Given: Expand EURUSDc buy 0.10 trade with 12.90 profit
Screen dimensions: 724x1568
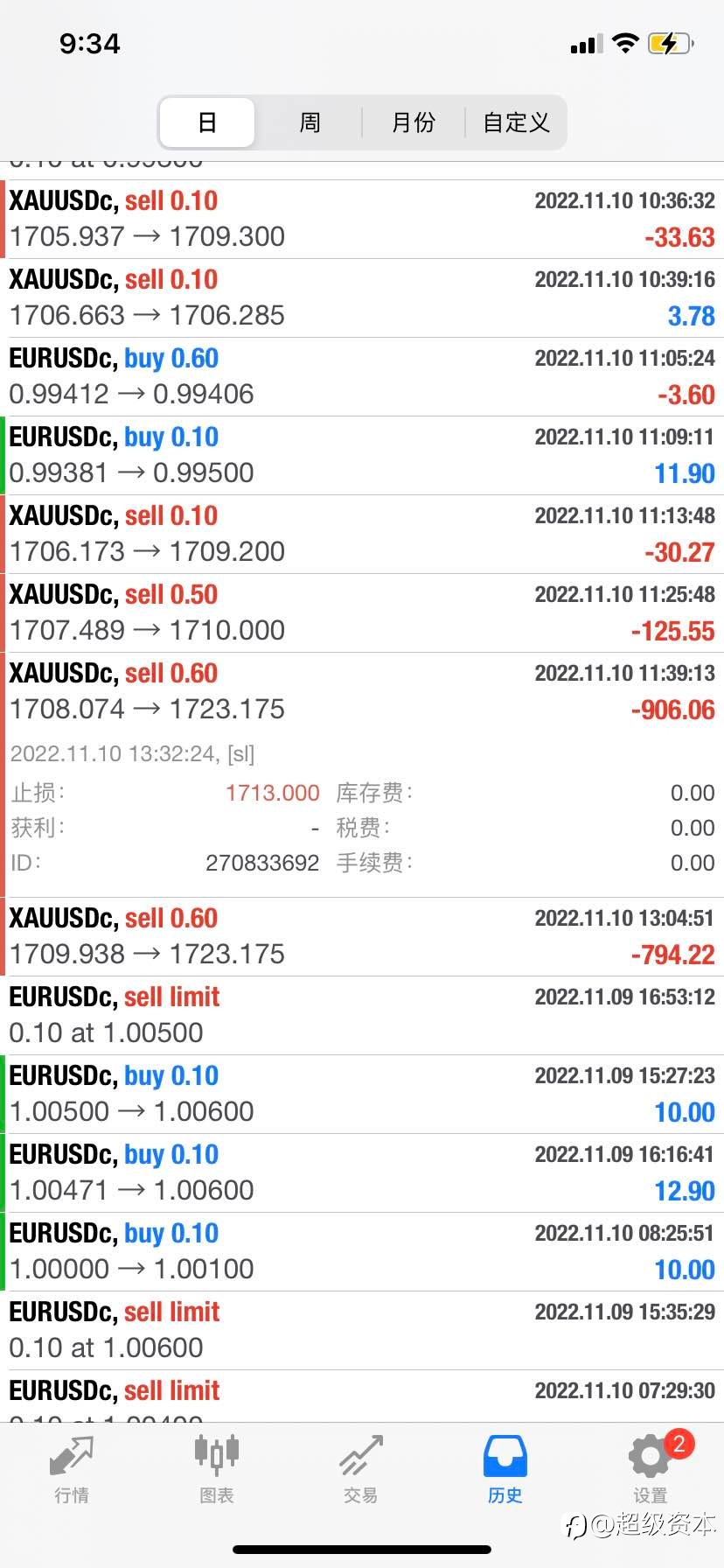Looking at the screenshot, I should (x=362, y=1173).
